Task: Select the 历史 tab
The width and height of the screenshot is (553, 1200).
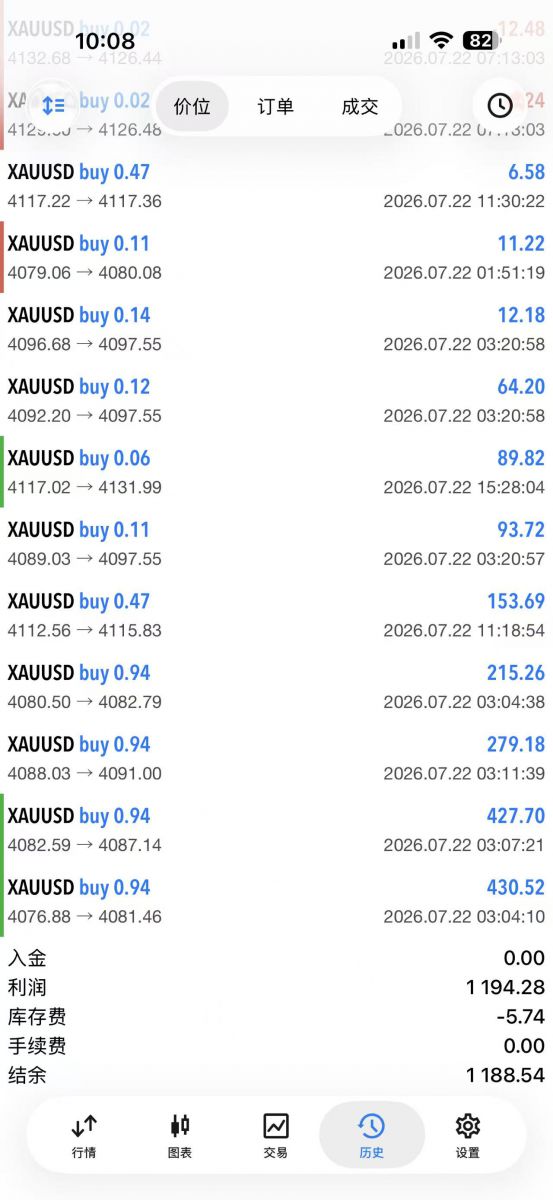Action: (372, 1136)
